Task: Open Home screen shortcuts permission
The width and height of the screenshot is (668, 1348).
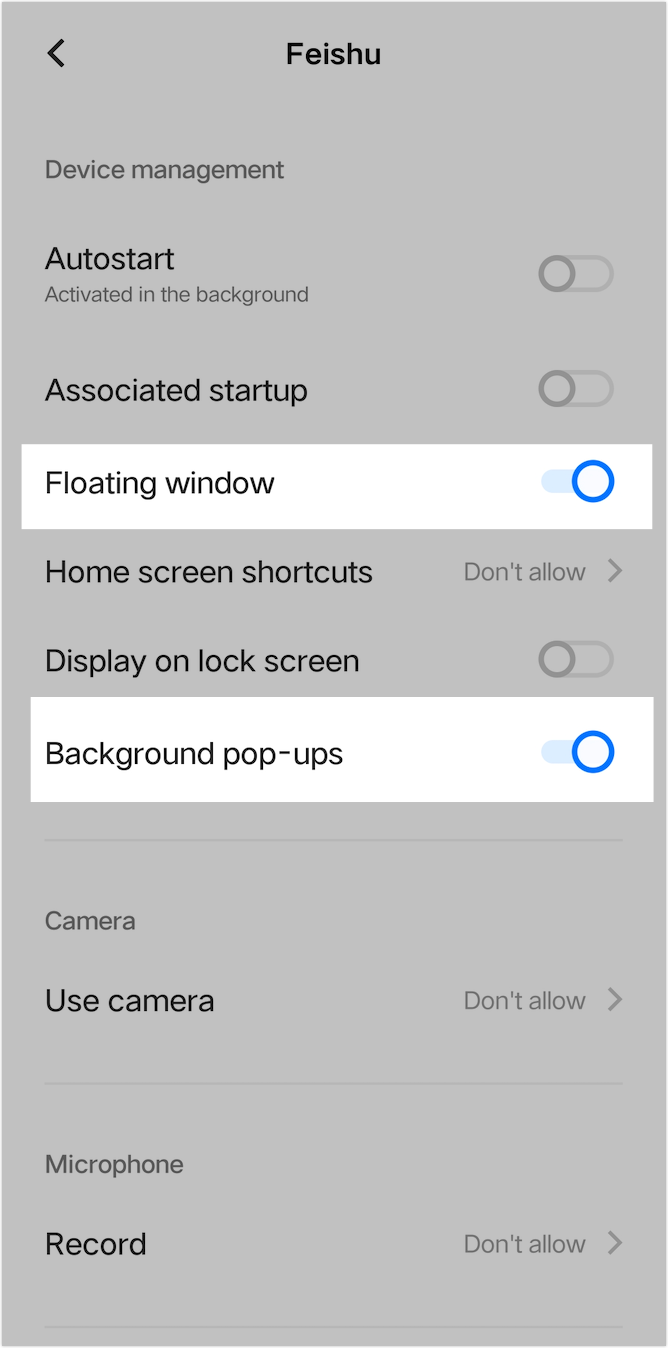Action: click(x=333, y=572)
